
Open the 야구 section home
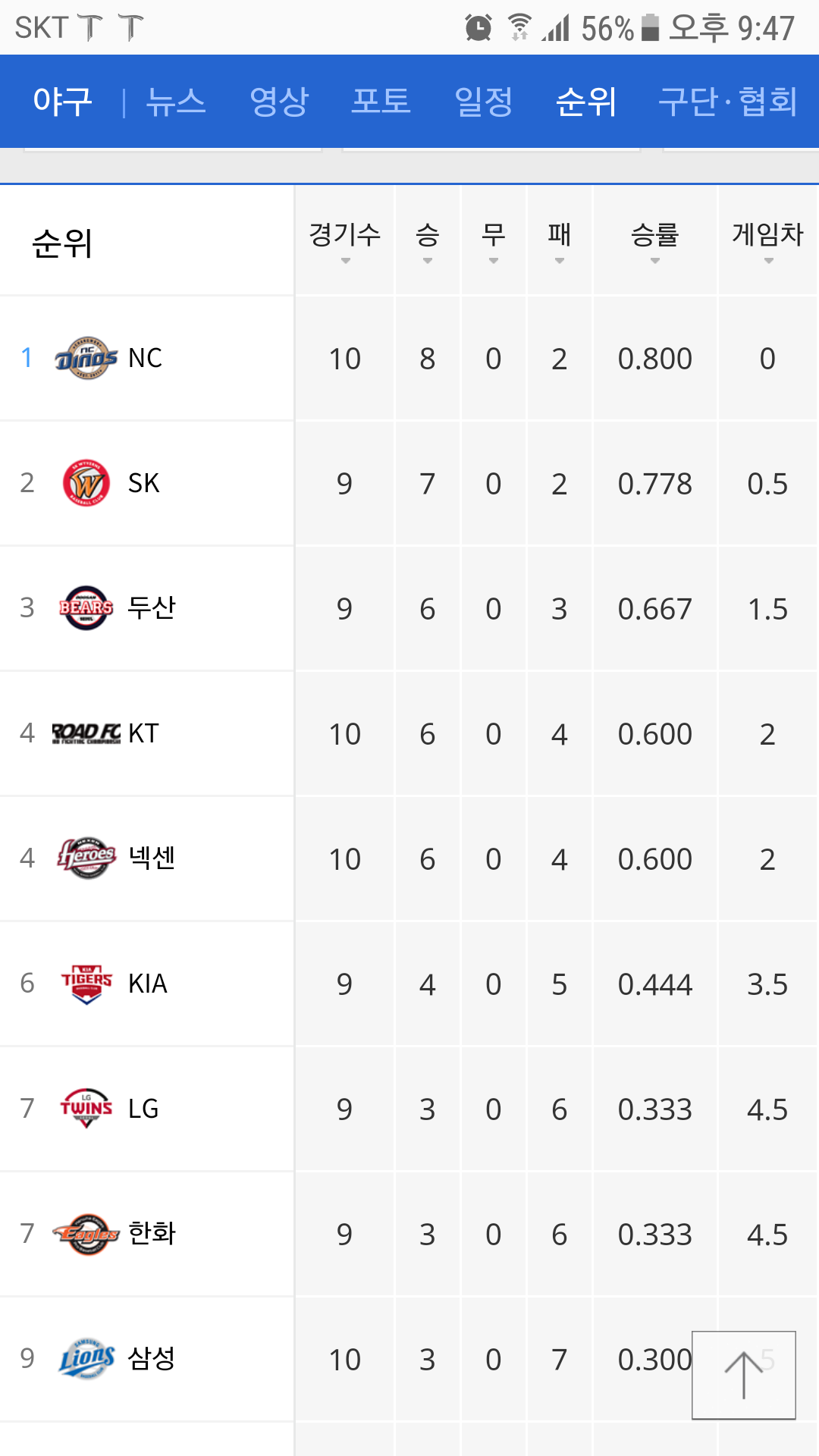tap(63, 101)
